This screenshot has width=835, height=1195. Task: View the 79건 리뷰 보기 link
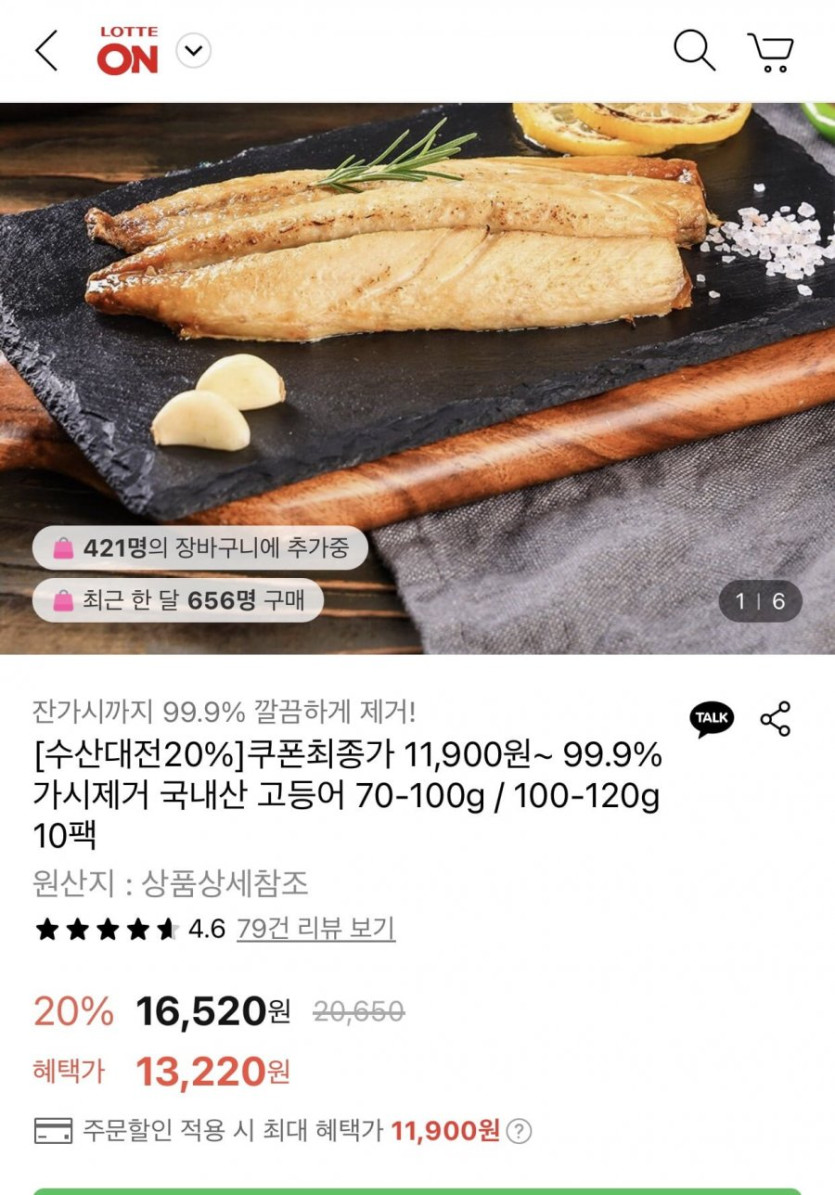[x=316, y=929]
